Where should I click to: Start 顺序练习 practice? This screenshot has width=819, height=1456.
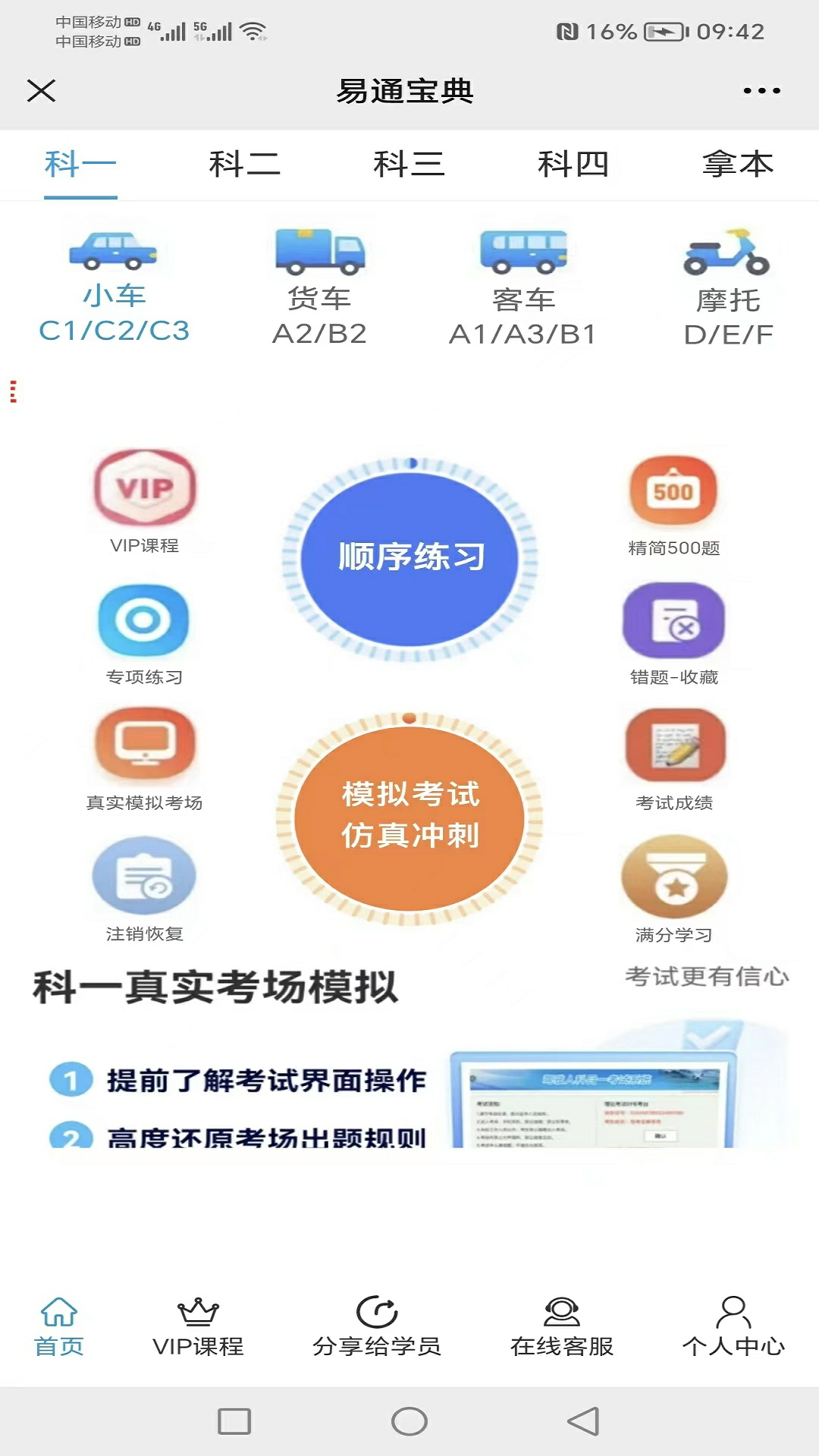pos(410,558)
